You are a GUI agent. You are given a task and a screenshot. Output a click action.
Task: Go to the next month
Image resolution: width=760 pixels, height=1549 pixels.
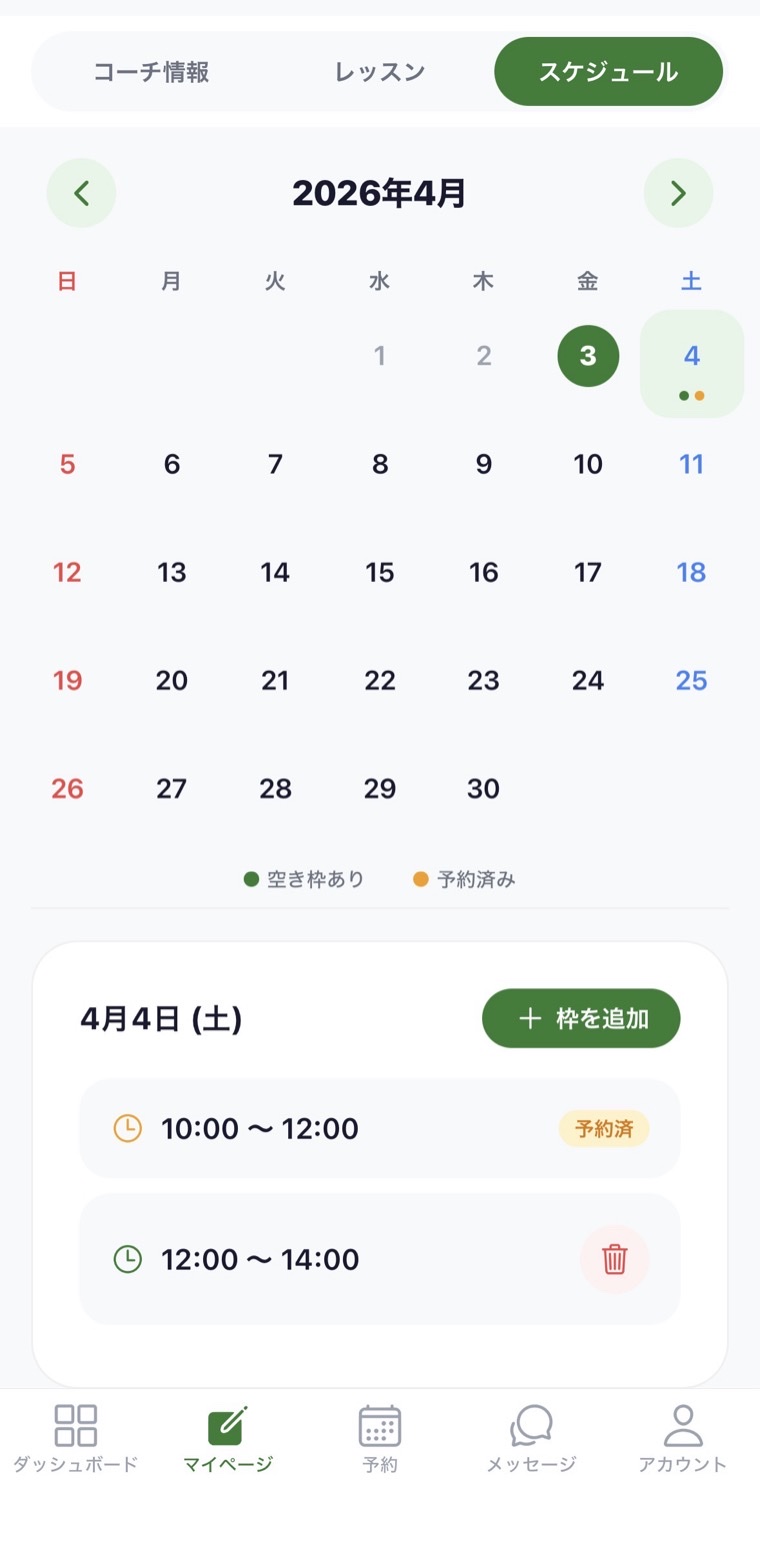tap(678, 193)
